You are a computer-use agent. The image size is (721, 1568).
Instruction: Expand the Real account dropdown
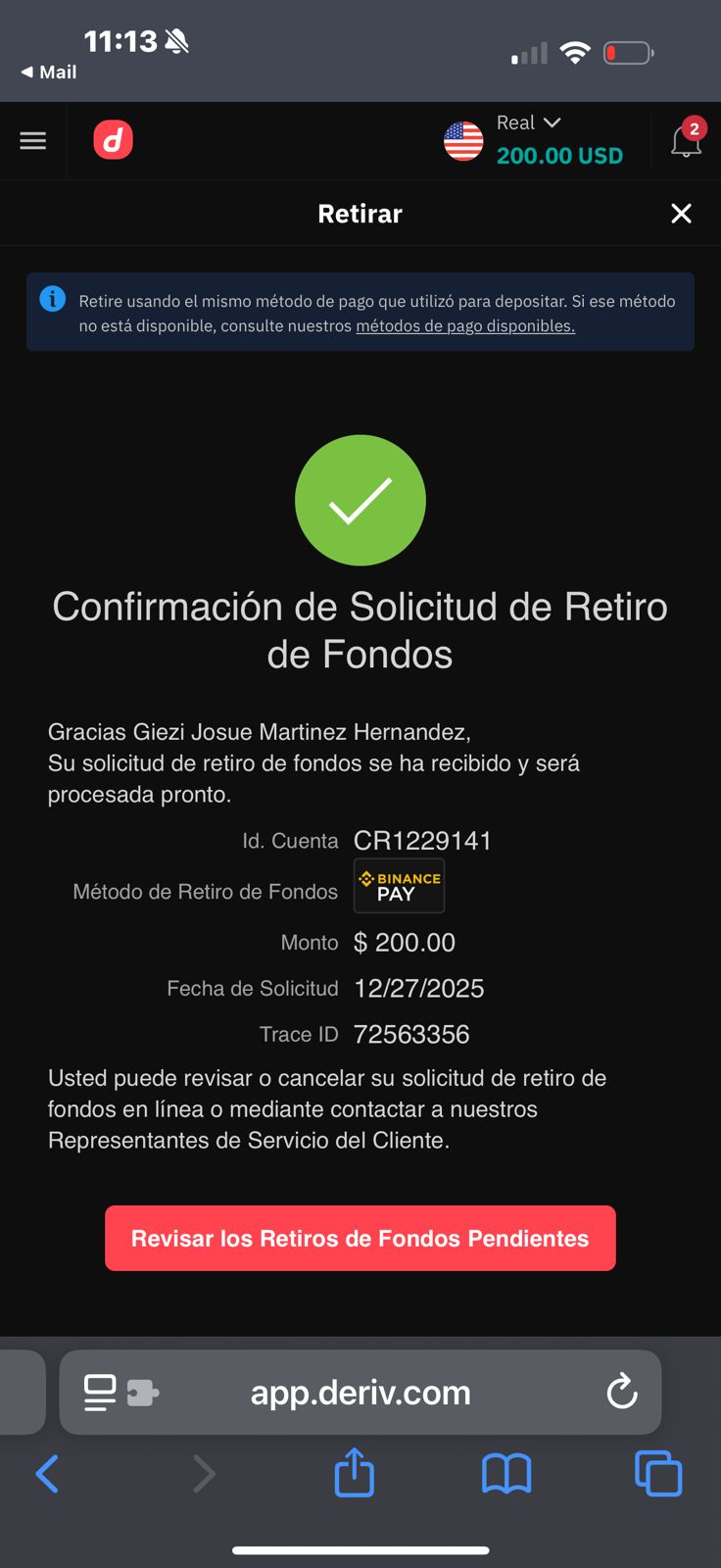point(534,139)
